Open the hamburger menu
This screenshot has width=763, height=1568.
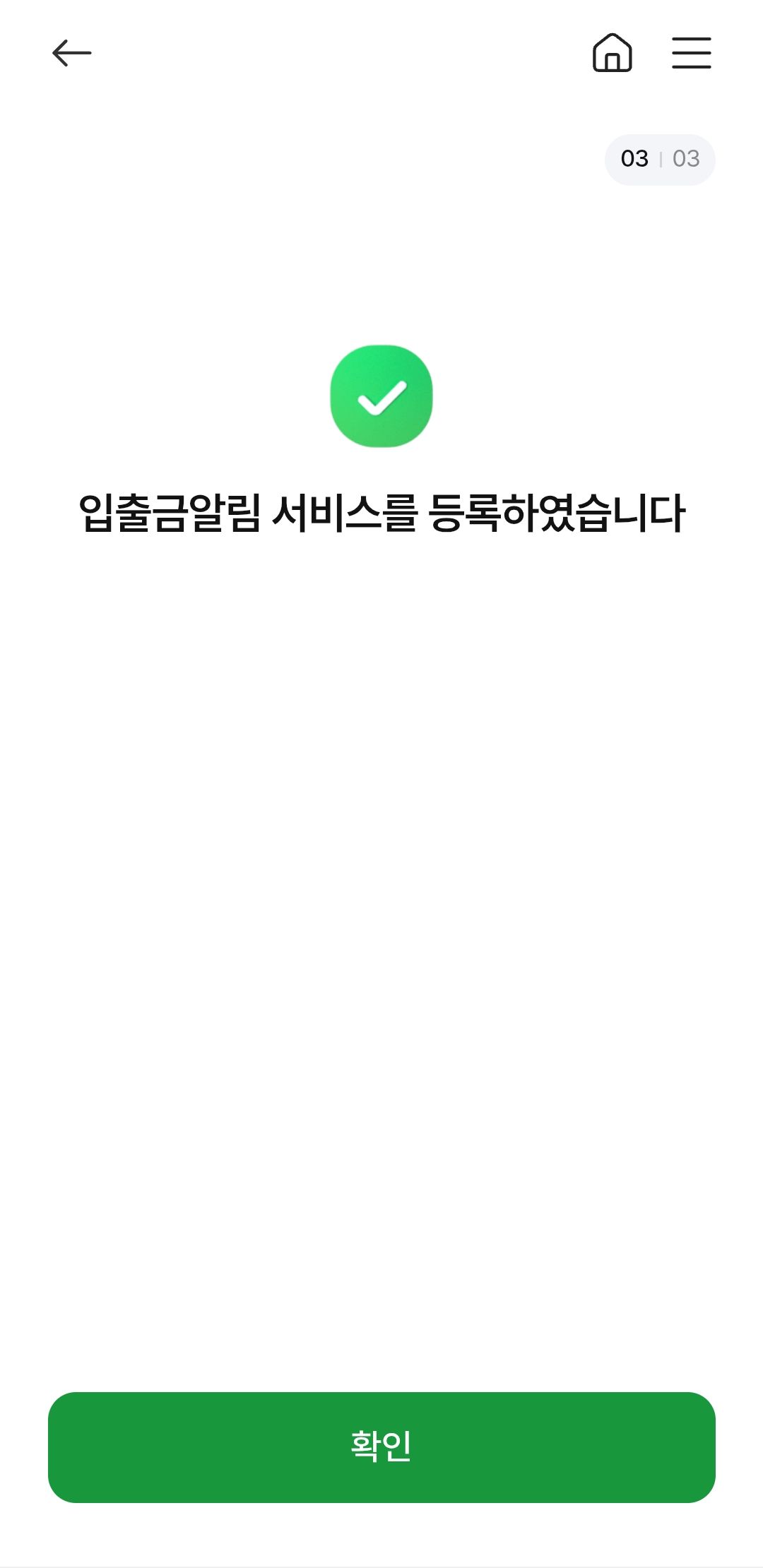click(x=691, y=53)
